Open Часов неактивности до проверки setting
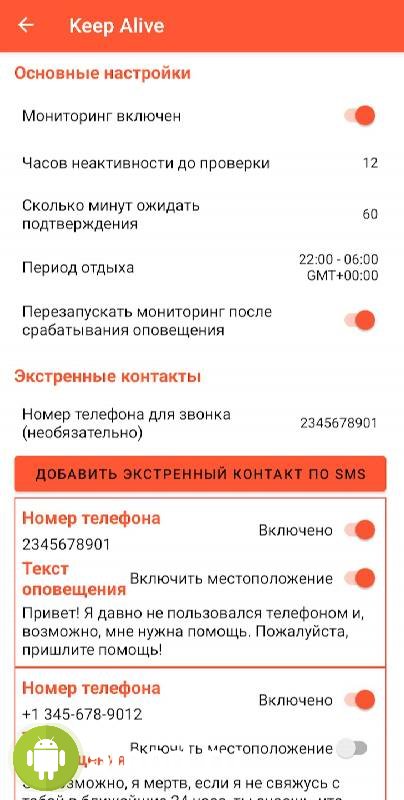The width and height of the screenshot is (404, 800). pyautogui.click(x=200, y=163)
